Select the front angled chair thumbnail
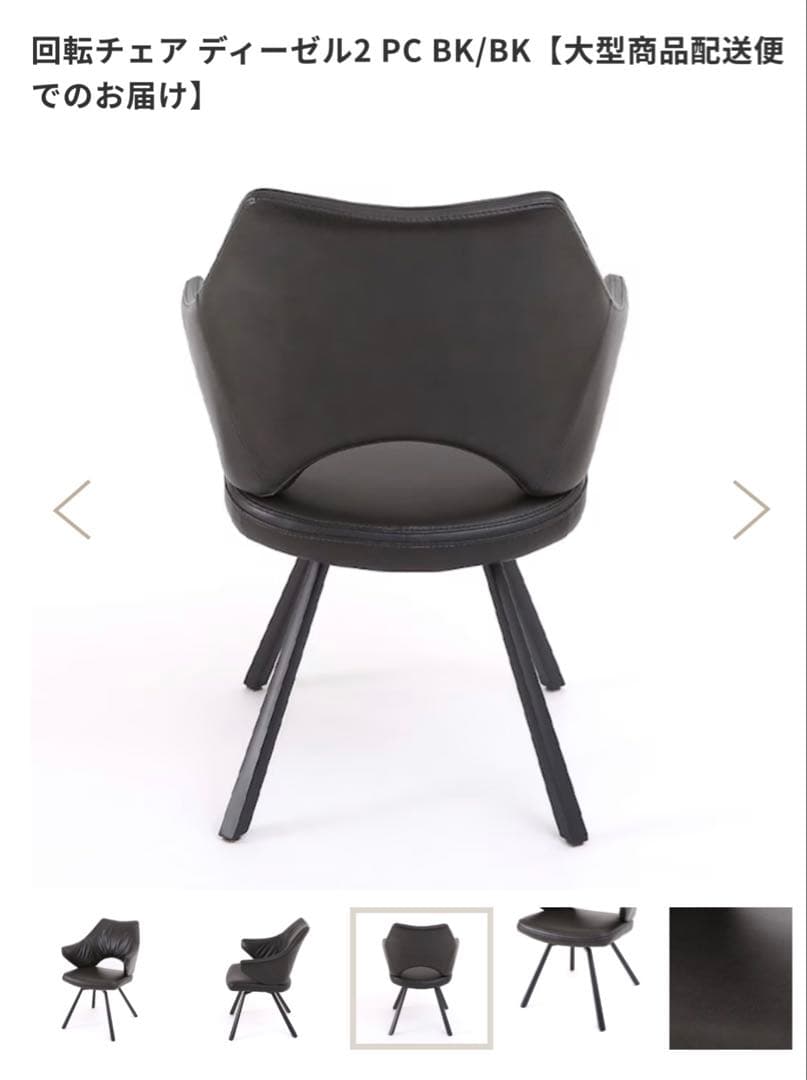Screen dimensions: 807x1080 100,978
